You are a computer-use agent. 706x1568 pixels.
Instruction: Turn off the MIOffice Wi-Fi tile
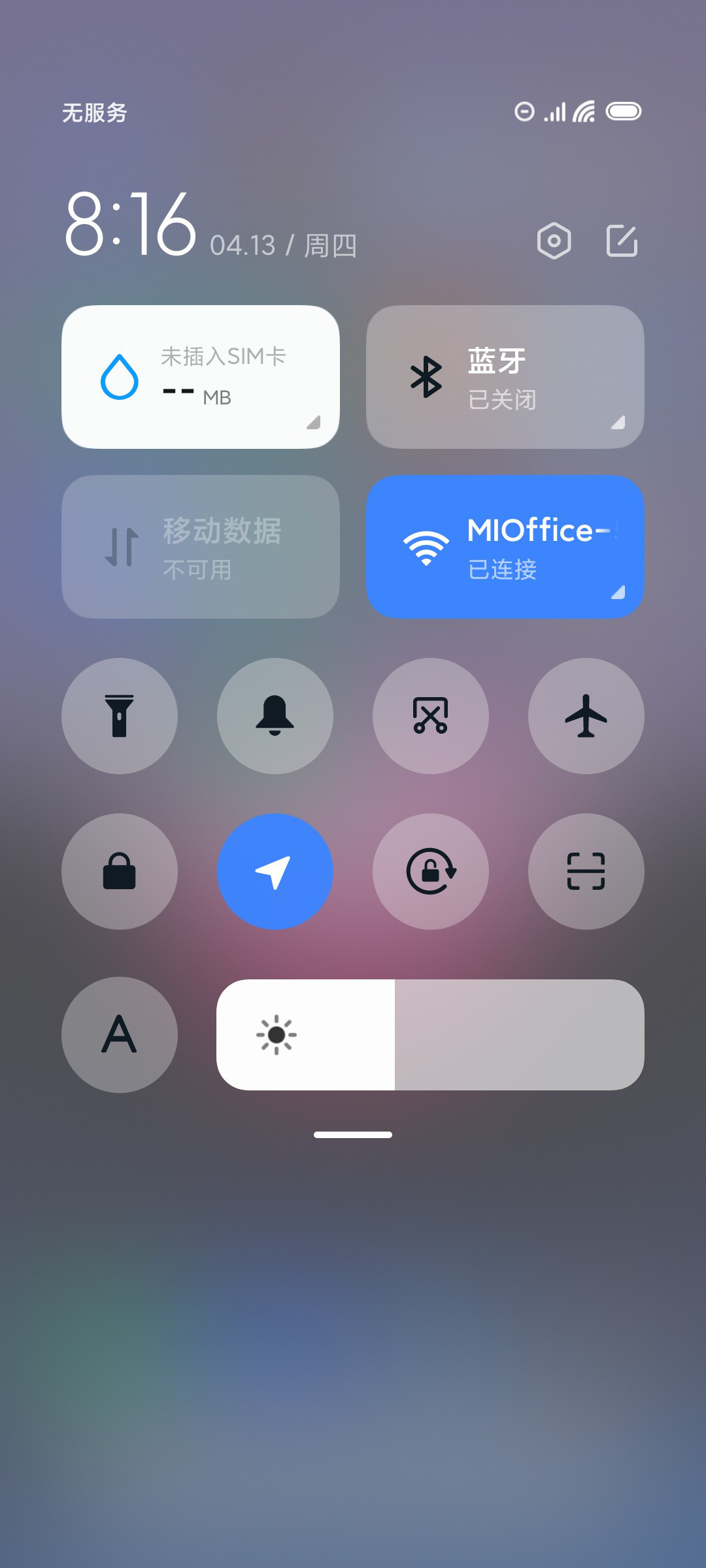click(x=505, y=547)
